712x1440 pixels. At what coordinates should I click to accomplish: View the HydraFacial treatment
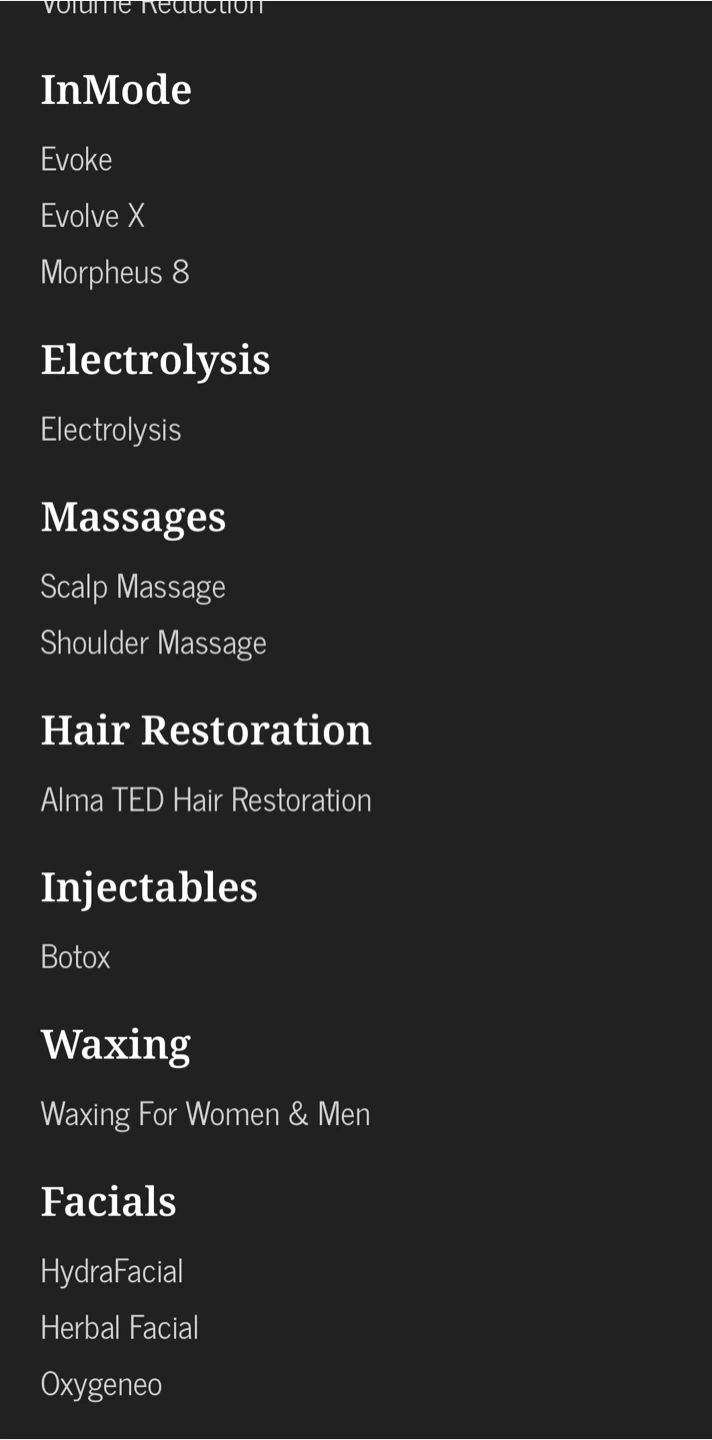pos(112,1271)
